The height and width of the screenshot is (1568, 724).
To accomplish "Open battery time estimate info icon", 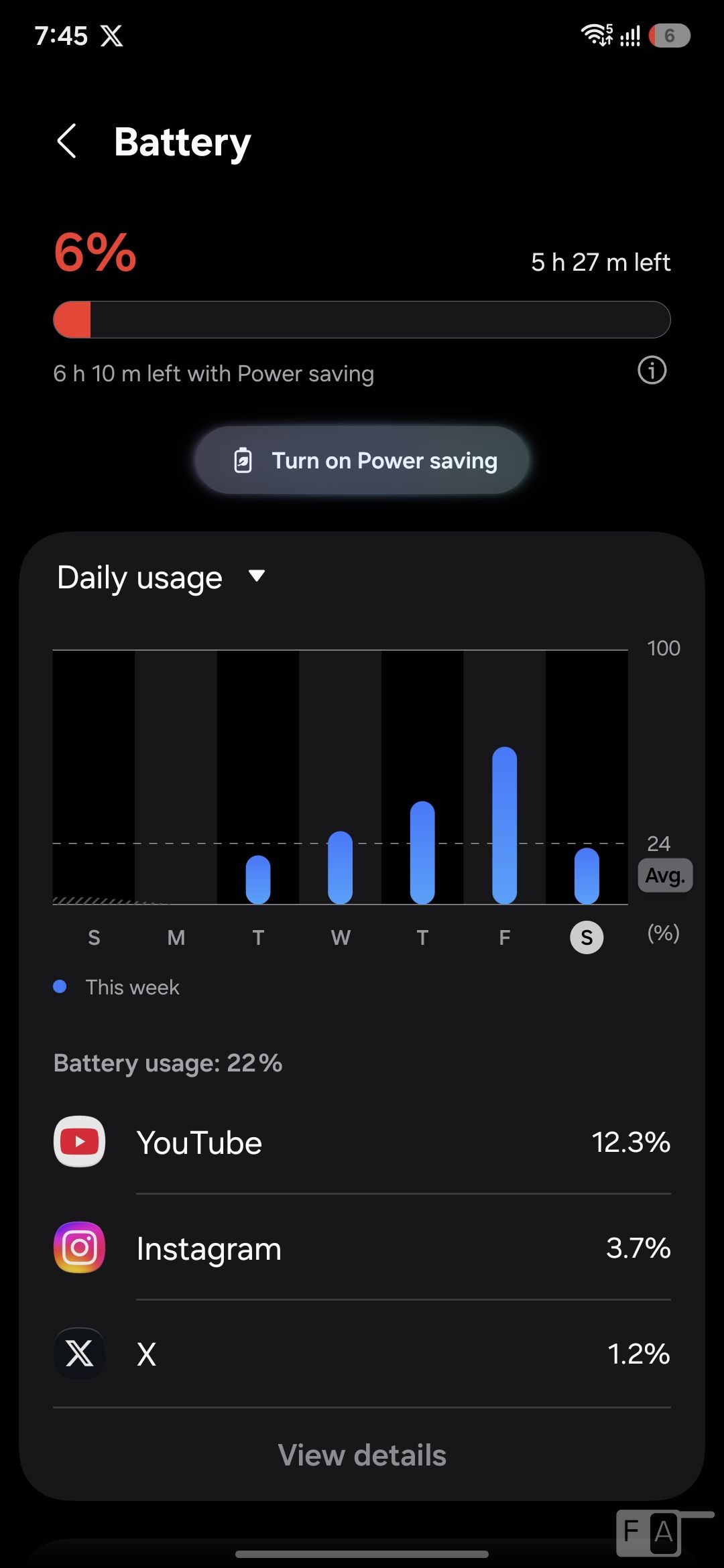I will [x=652, y=371].
